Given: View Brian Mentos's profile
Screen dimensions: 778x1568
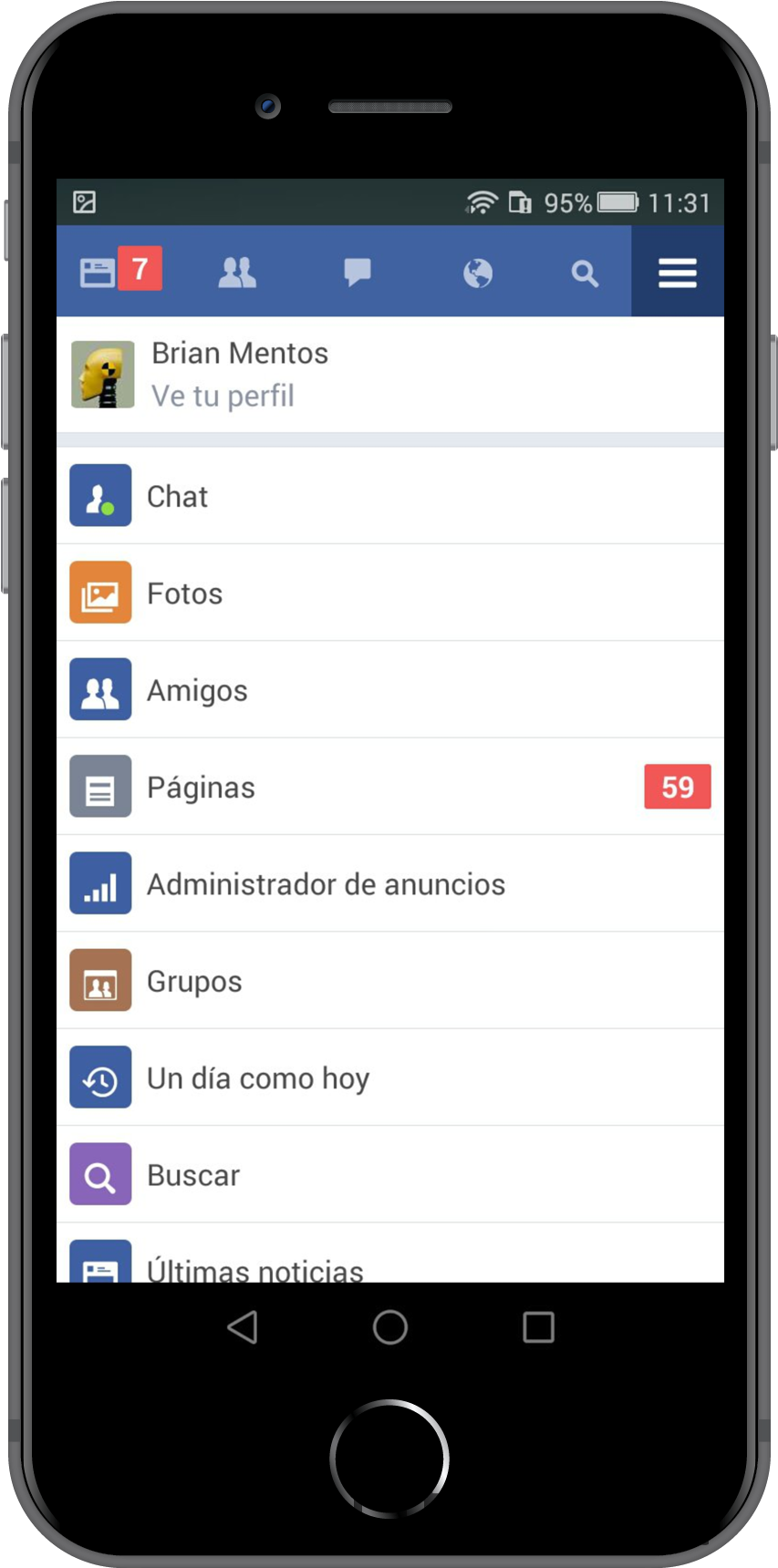Looking at the screenshot, I should click(x=390, y=375).
